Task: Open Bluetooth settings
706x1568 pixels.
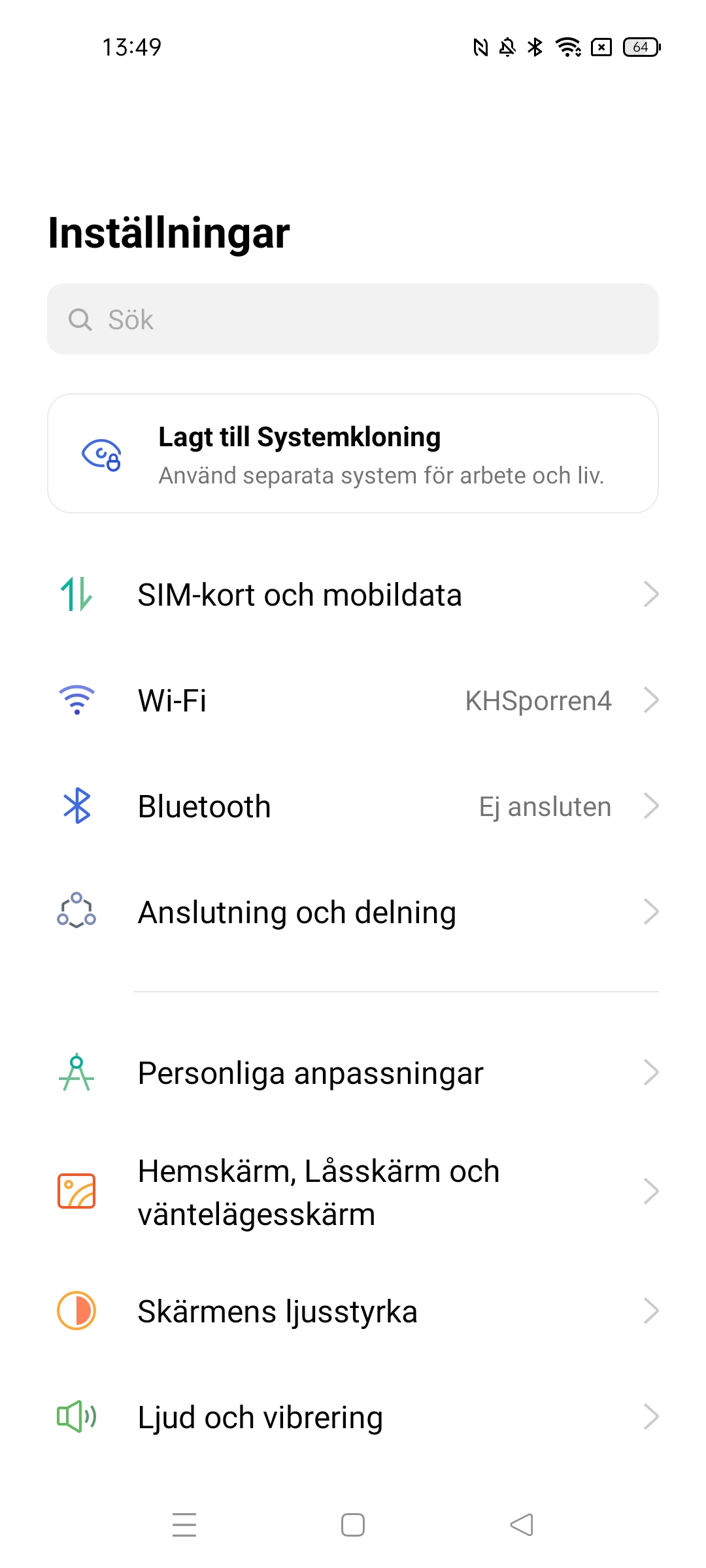Action: tap(353, 806)
